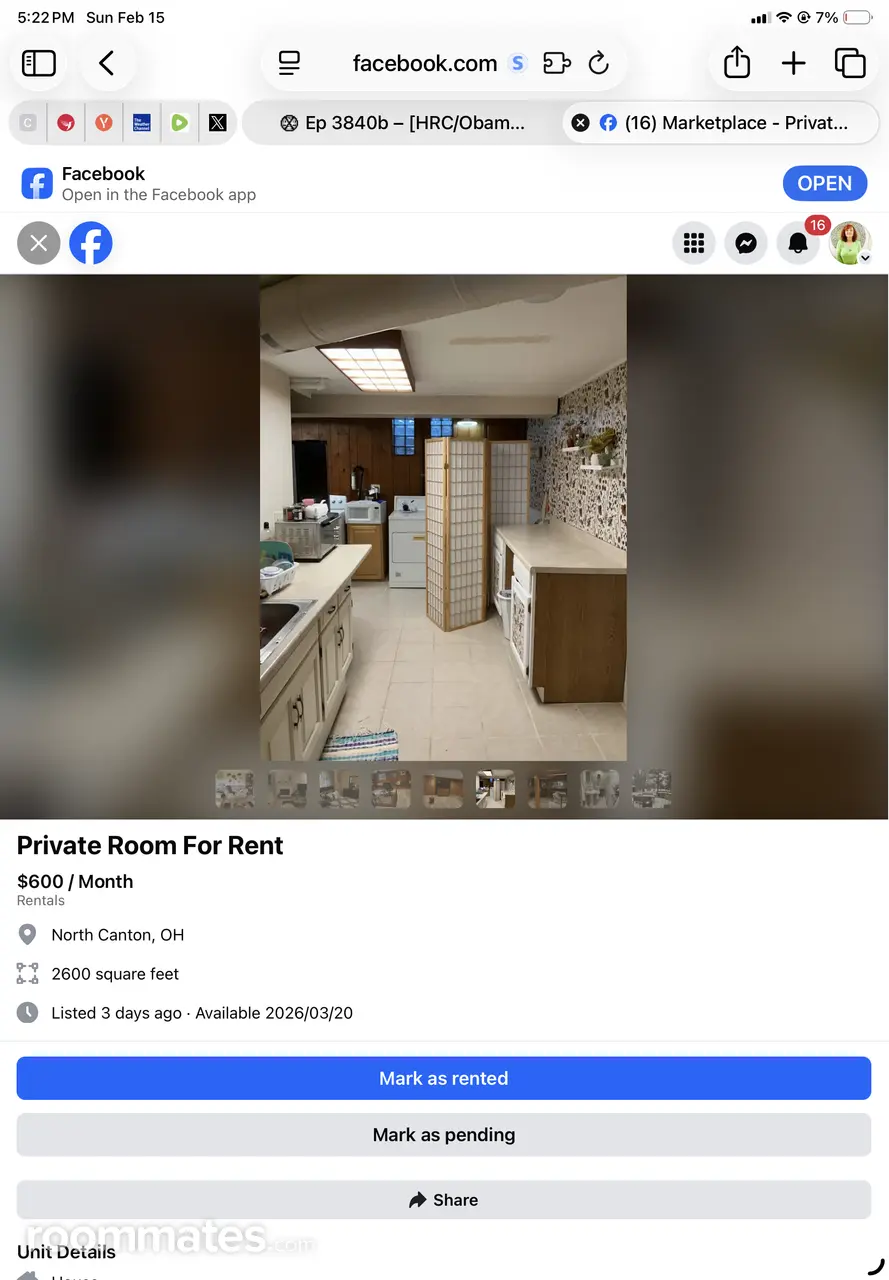Go back to the previous page
Screen dimensions: 889x1280
[107, 63]
